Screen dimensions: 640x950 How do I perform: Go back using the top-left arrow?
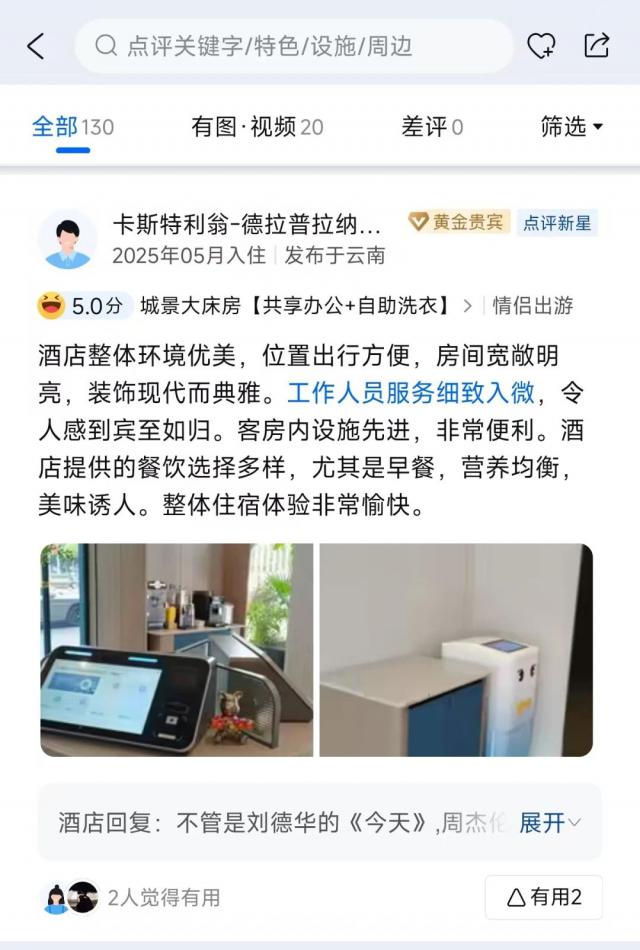pyautogui.click(x=36, y=46)
